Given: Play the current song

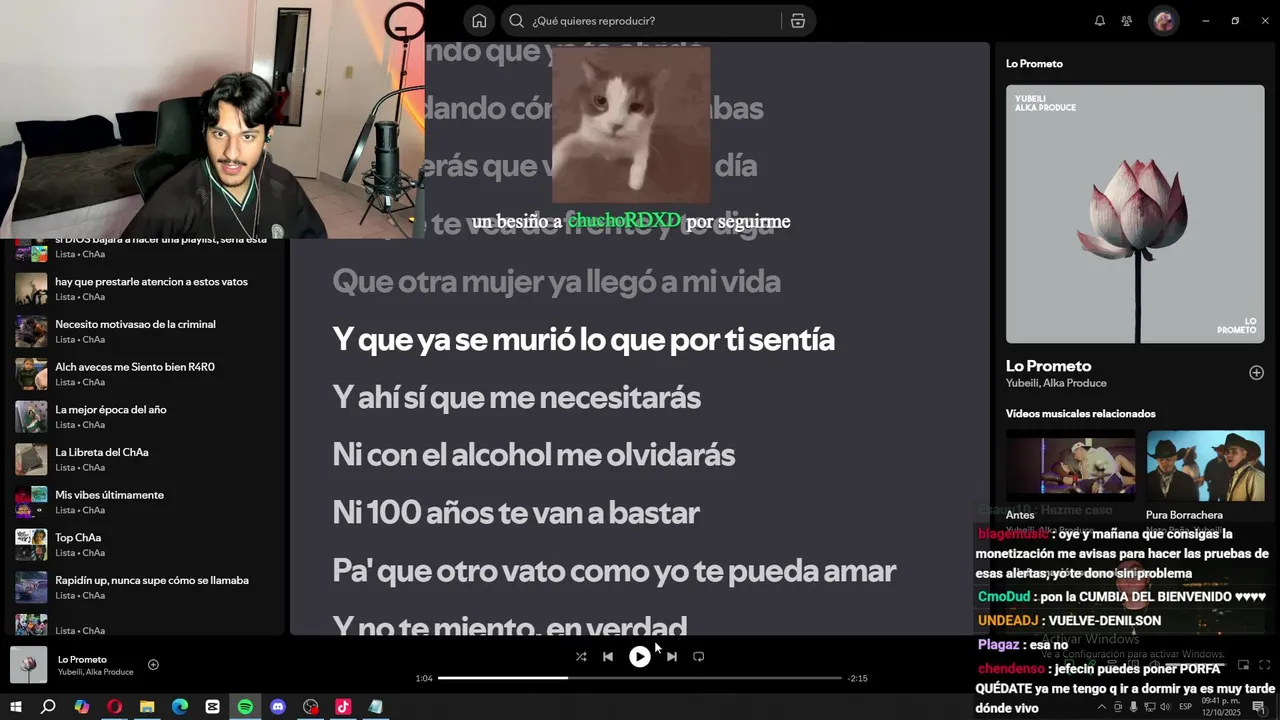Looking at the screenshot, I should (639, 657).
